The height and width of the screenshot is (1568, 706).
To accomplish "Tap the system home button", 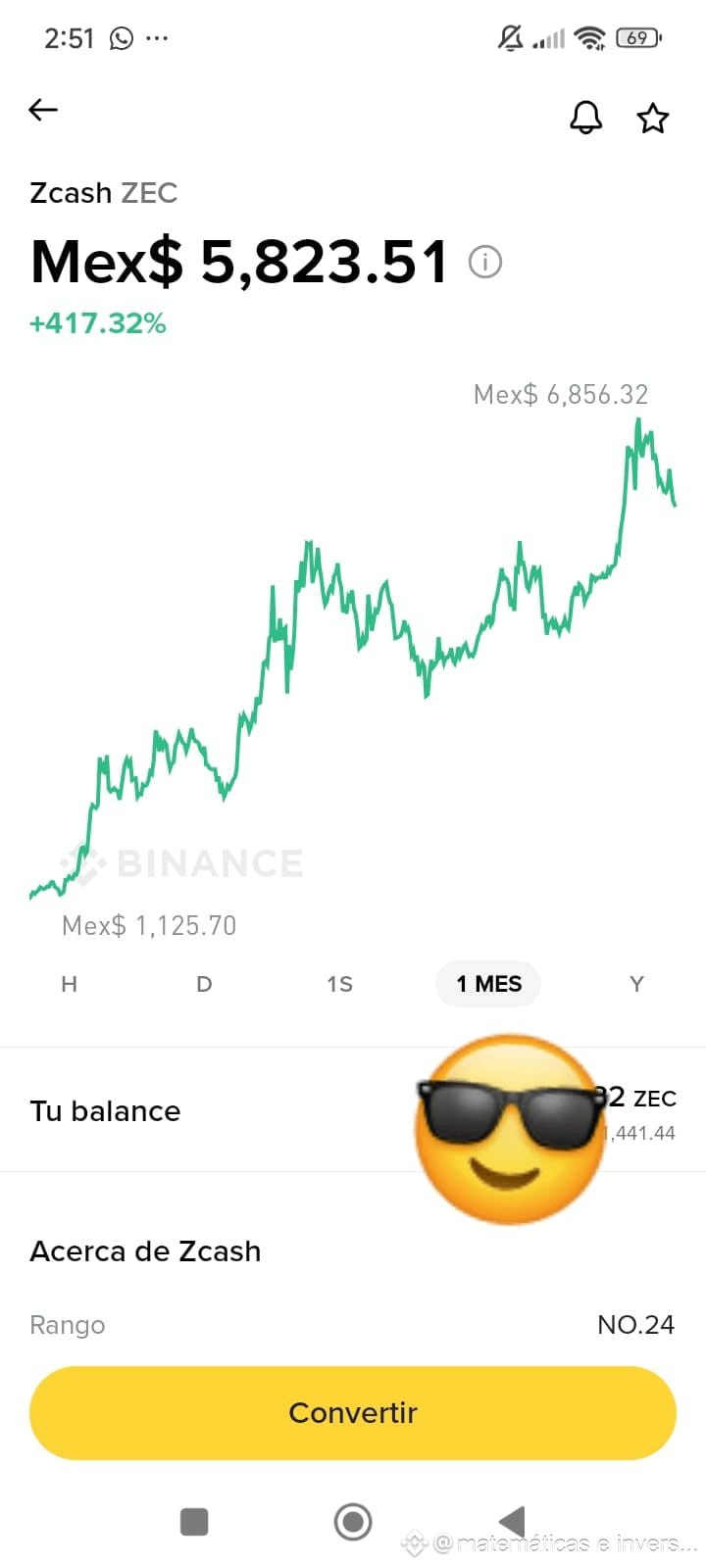I will 353,1522.
